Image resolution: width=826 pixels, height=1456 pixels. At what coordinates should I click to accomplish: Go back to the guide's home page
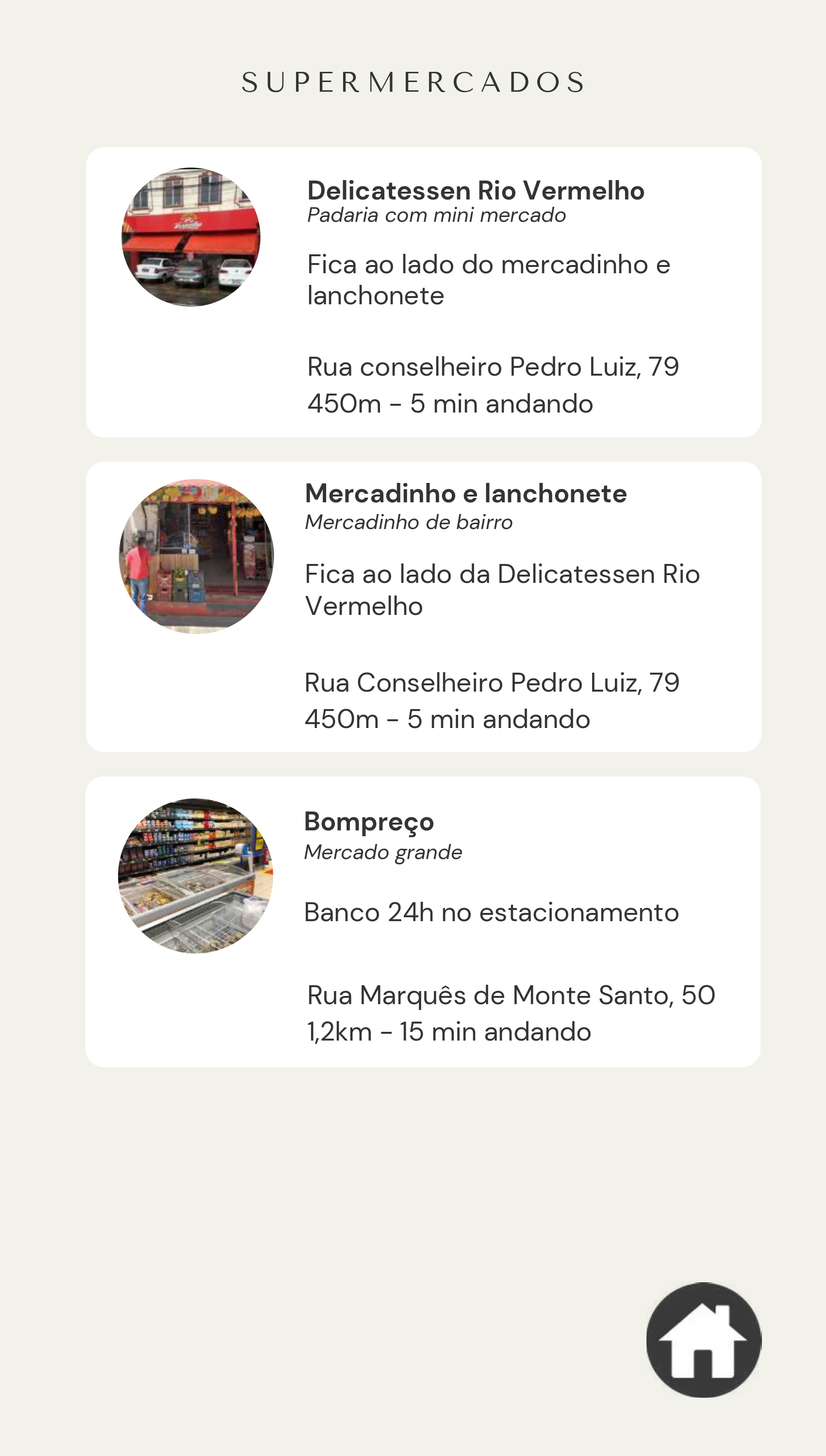point(704,1340)
